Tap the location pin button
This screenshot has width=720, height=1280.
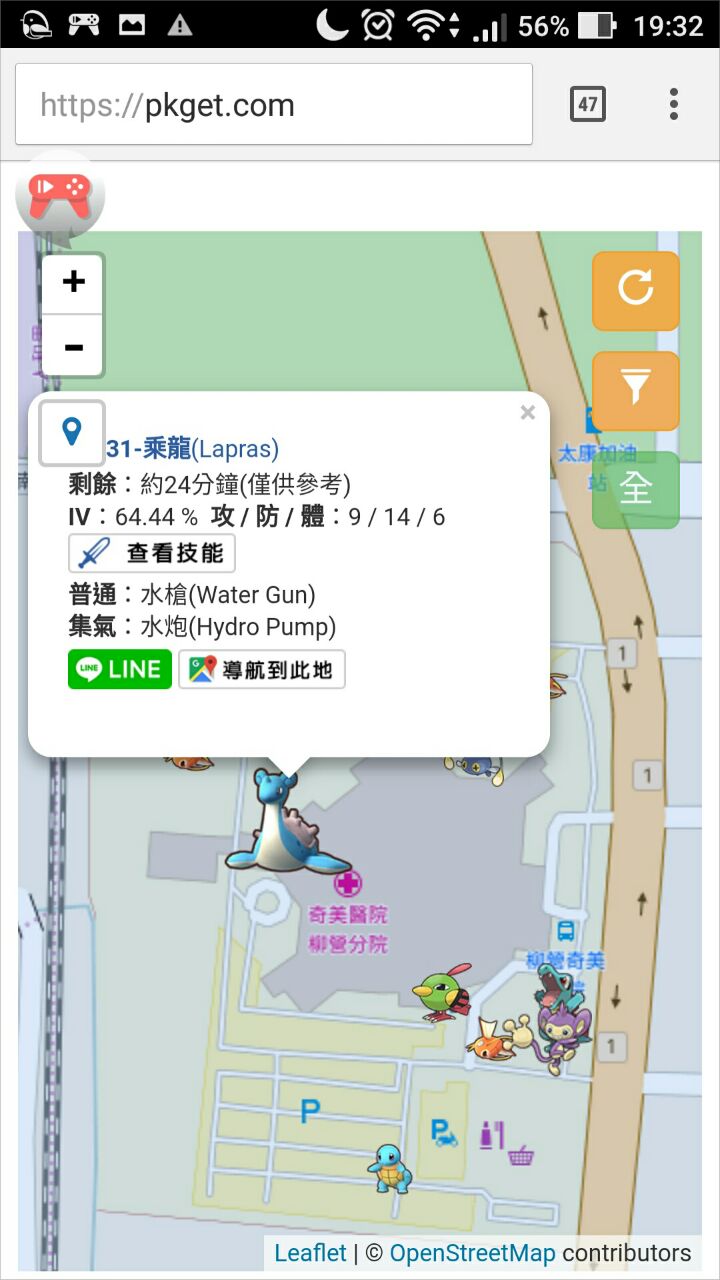72,433
